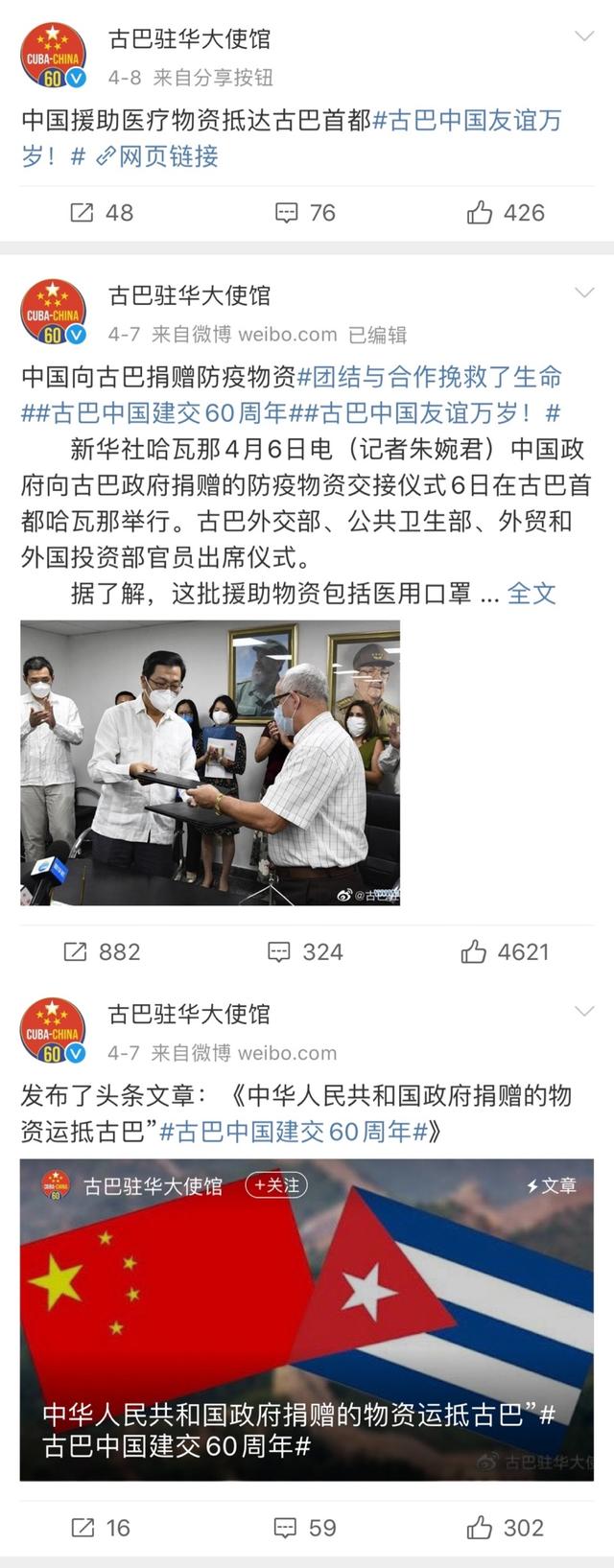Expand the chevron on the 已编辑 post
Image resolution: width=614 pixels, height=1568 pixels.
(x=583, y=293)
